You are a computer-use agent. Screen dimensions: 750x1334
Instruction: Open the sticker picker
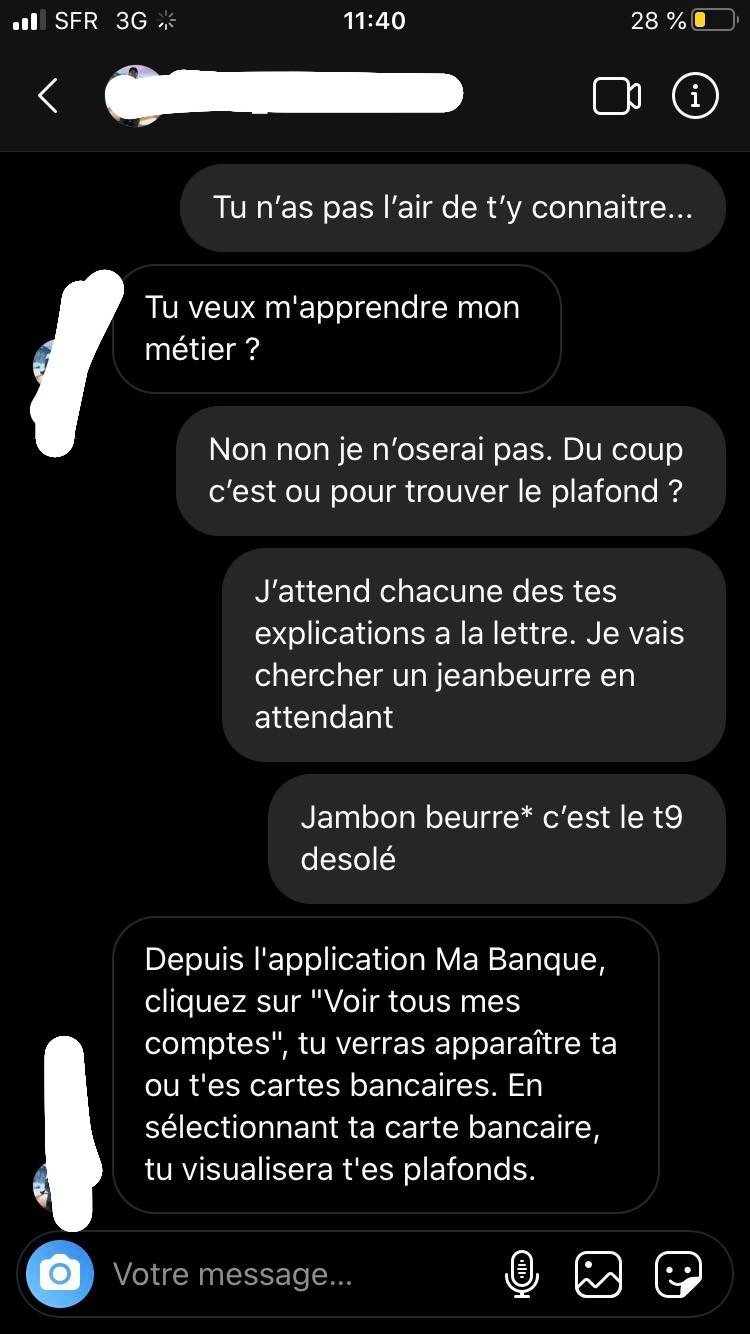pyautogui.click(x=678, y=1274)
